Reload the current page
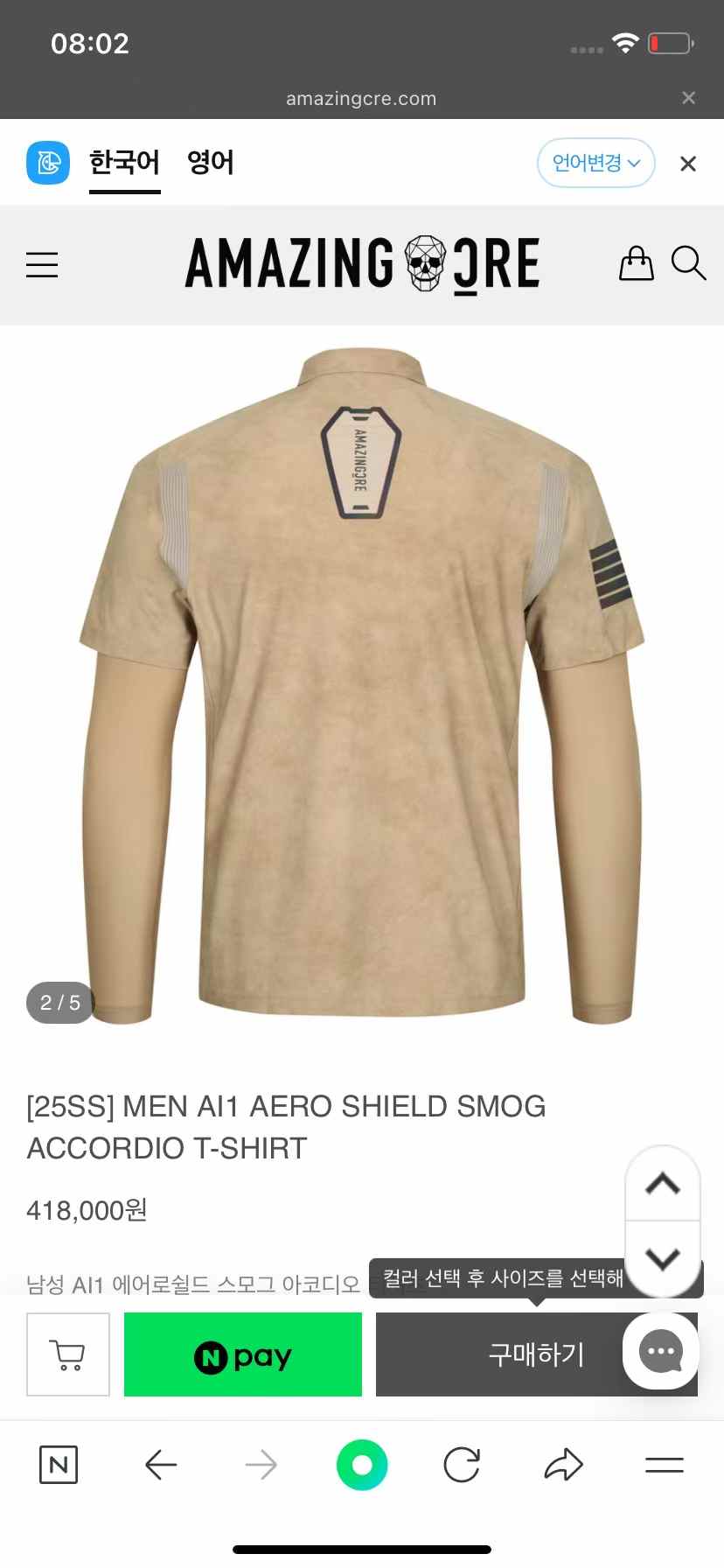This screenshot has height=1568, width=724. [x=462, y=1465]
